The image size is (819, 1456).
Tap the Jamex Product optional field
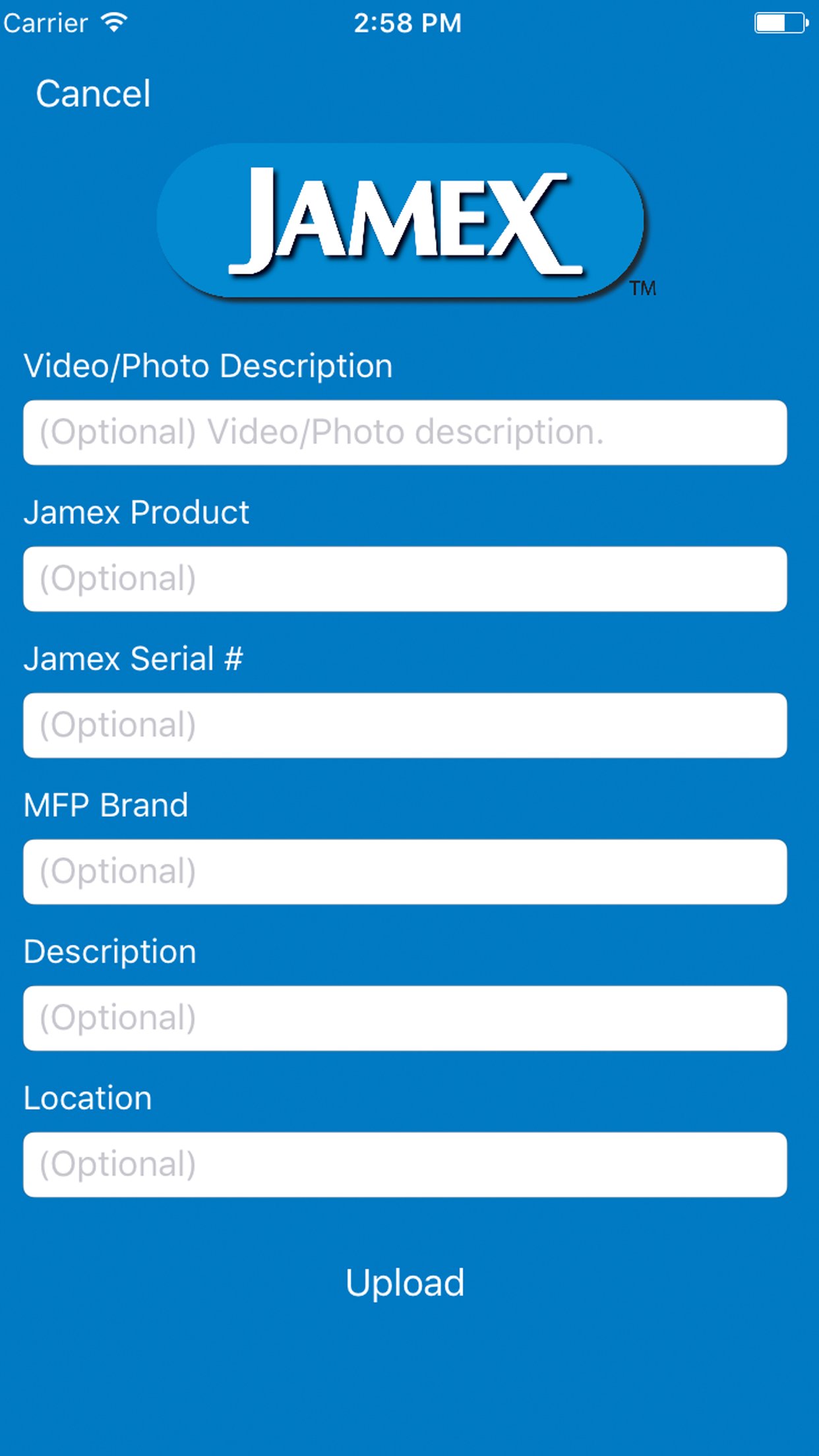click(405, 578)
